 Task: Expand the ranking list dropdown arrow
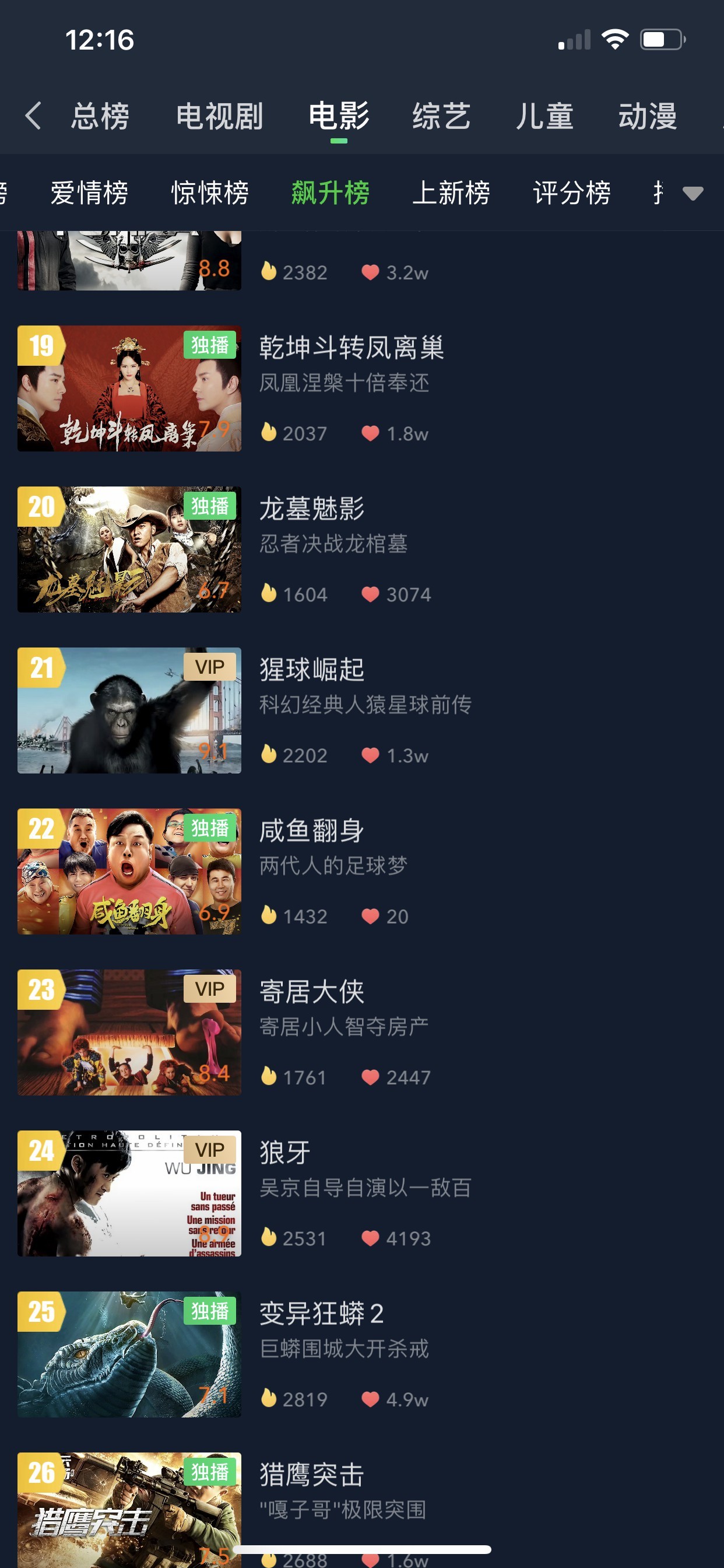click(693, 193)
